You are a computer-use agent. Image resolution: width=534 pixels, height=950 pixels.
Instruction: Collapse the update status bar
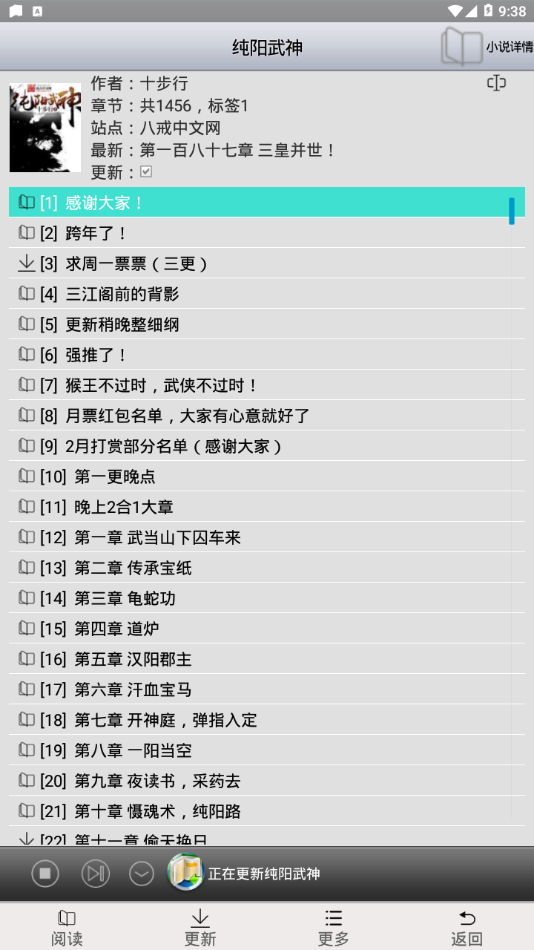pyautogui.click(x=141, y=873)
